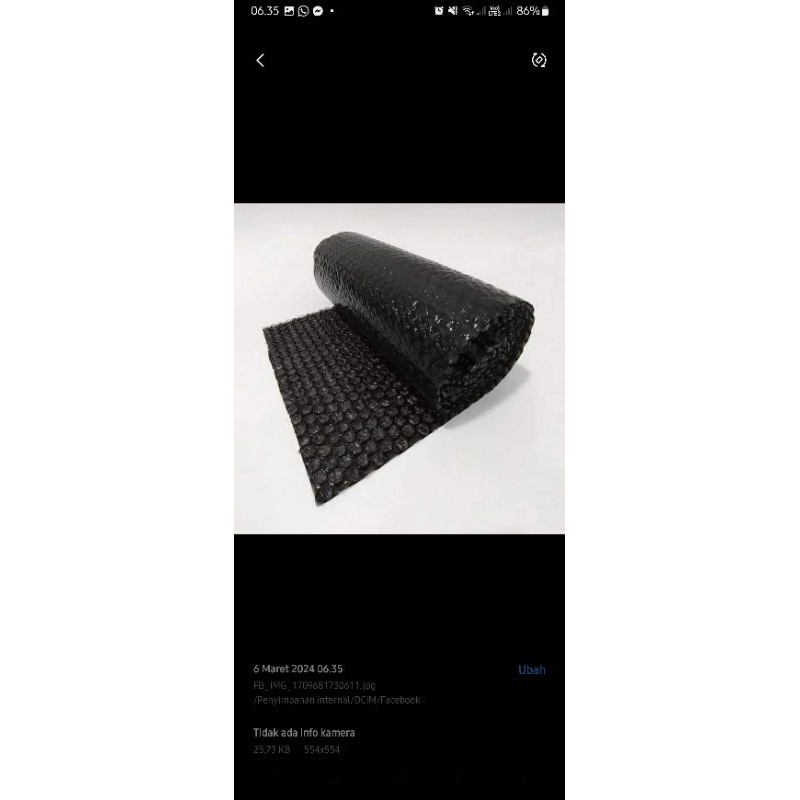Go back using the back arrow

tap(260, 60)
